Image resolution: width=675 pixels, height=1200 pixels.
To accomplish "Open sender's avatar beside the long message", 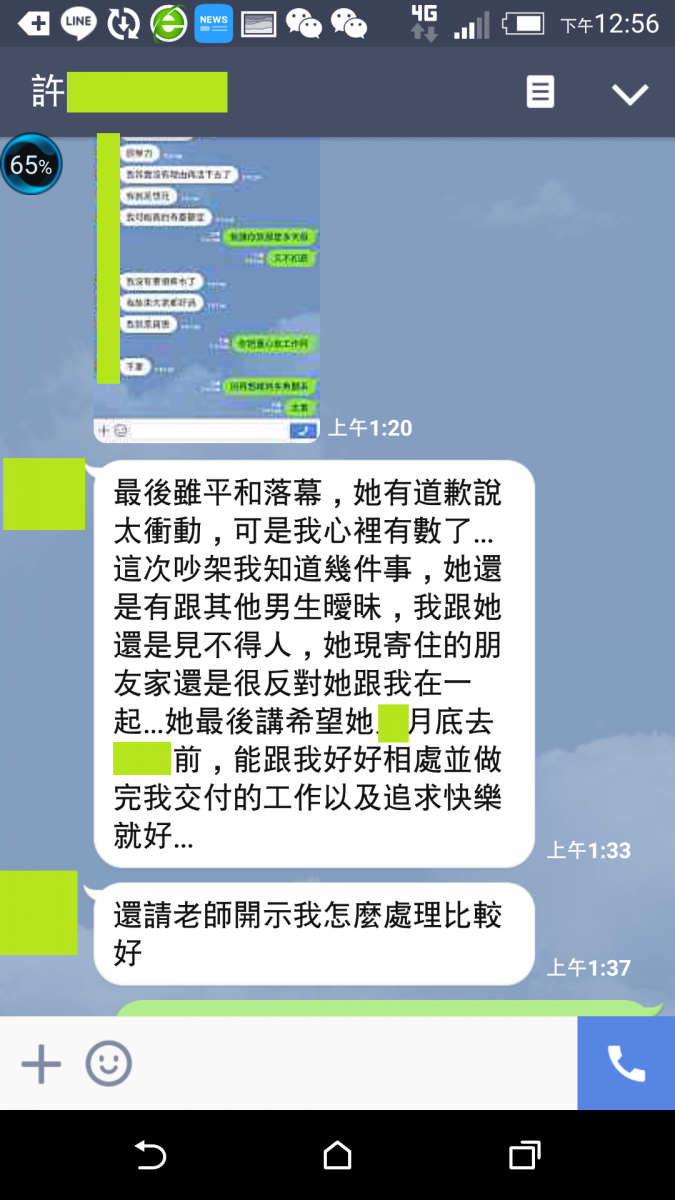I will coord(44,494).
